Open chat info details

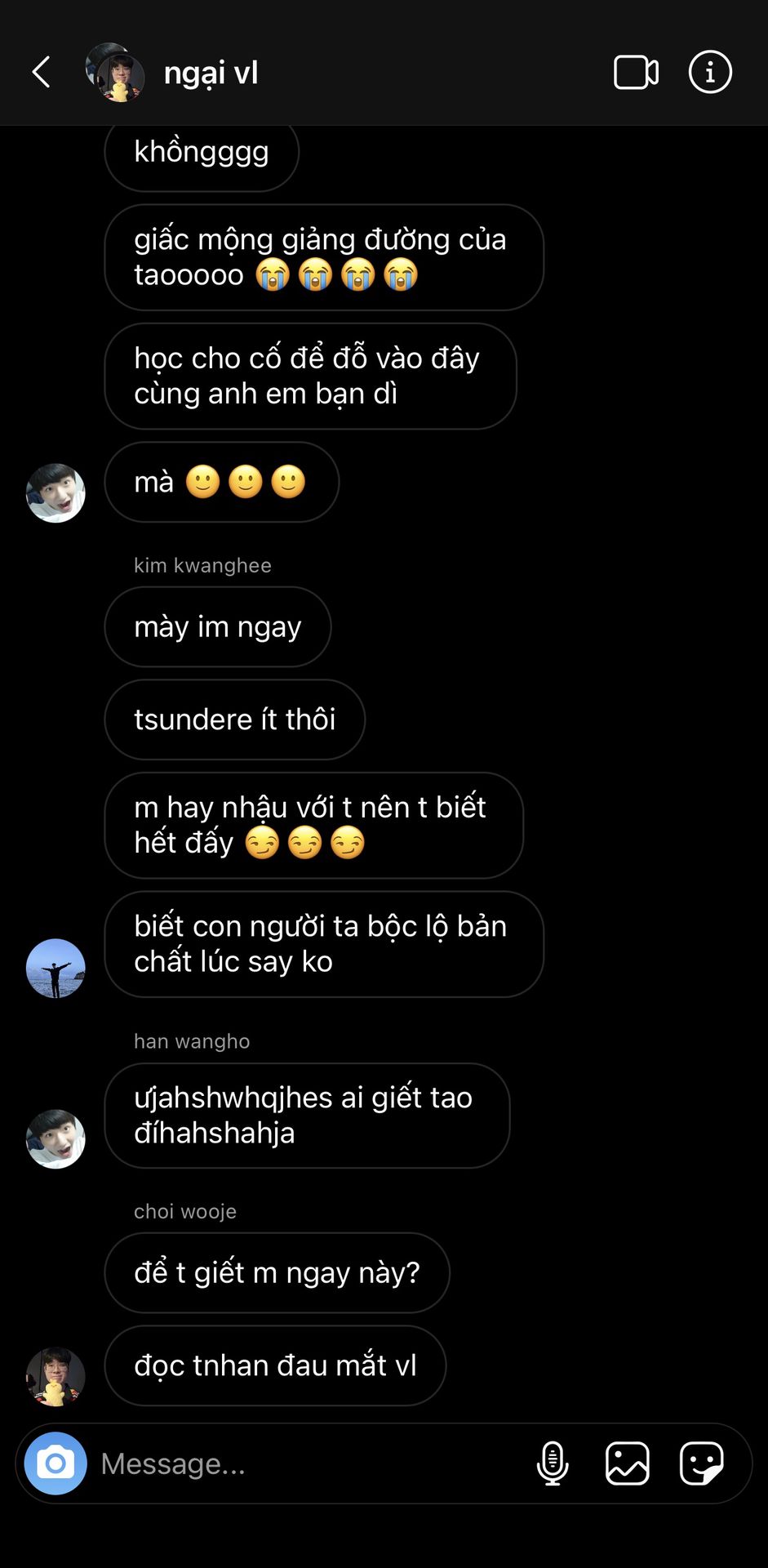tap(710, 73)
